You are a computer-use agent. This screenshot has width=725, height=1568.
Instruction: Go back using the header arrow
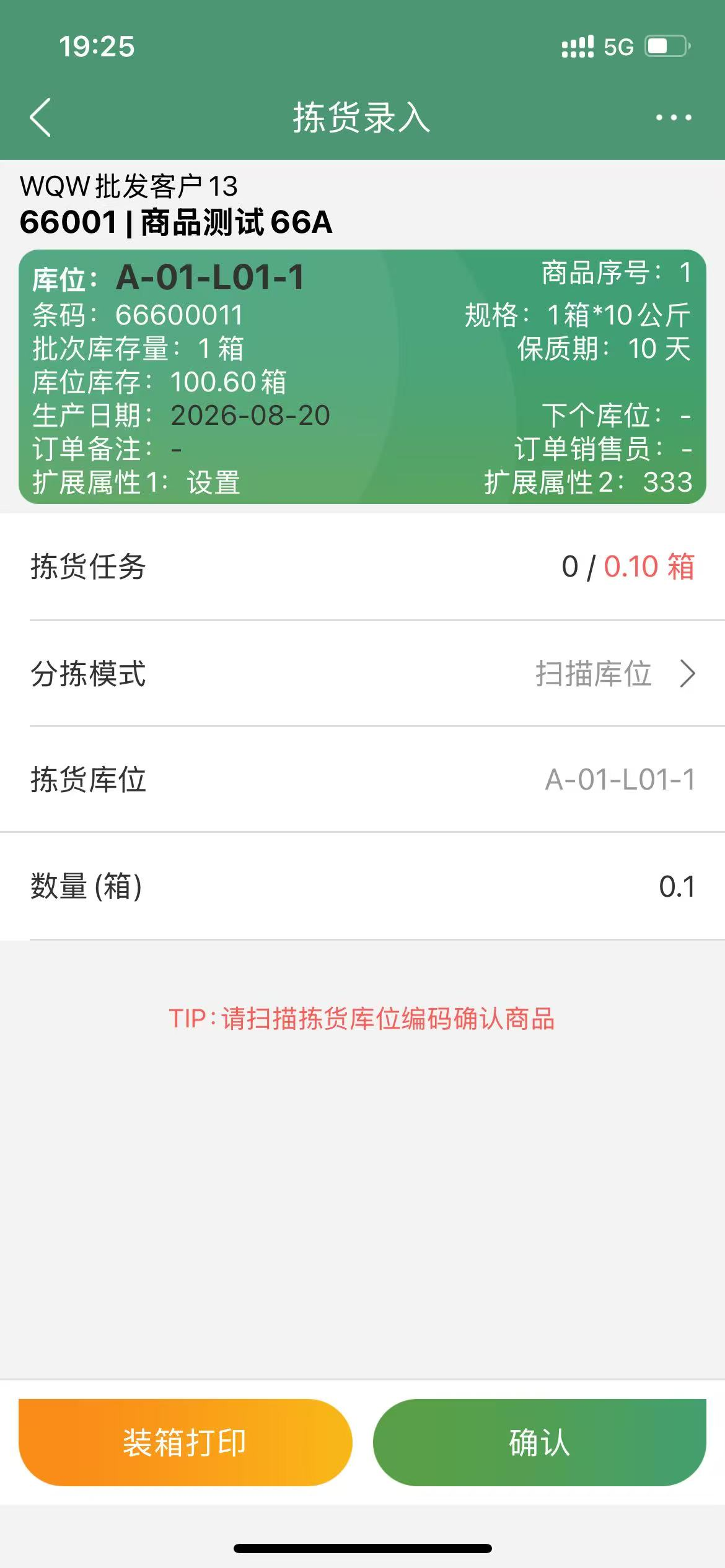(x=40, y=117)
